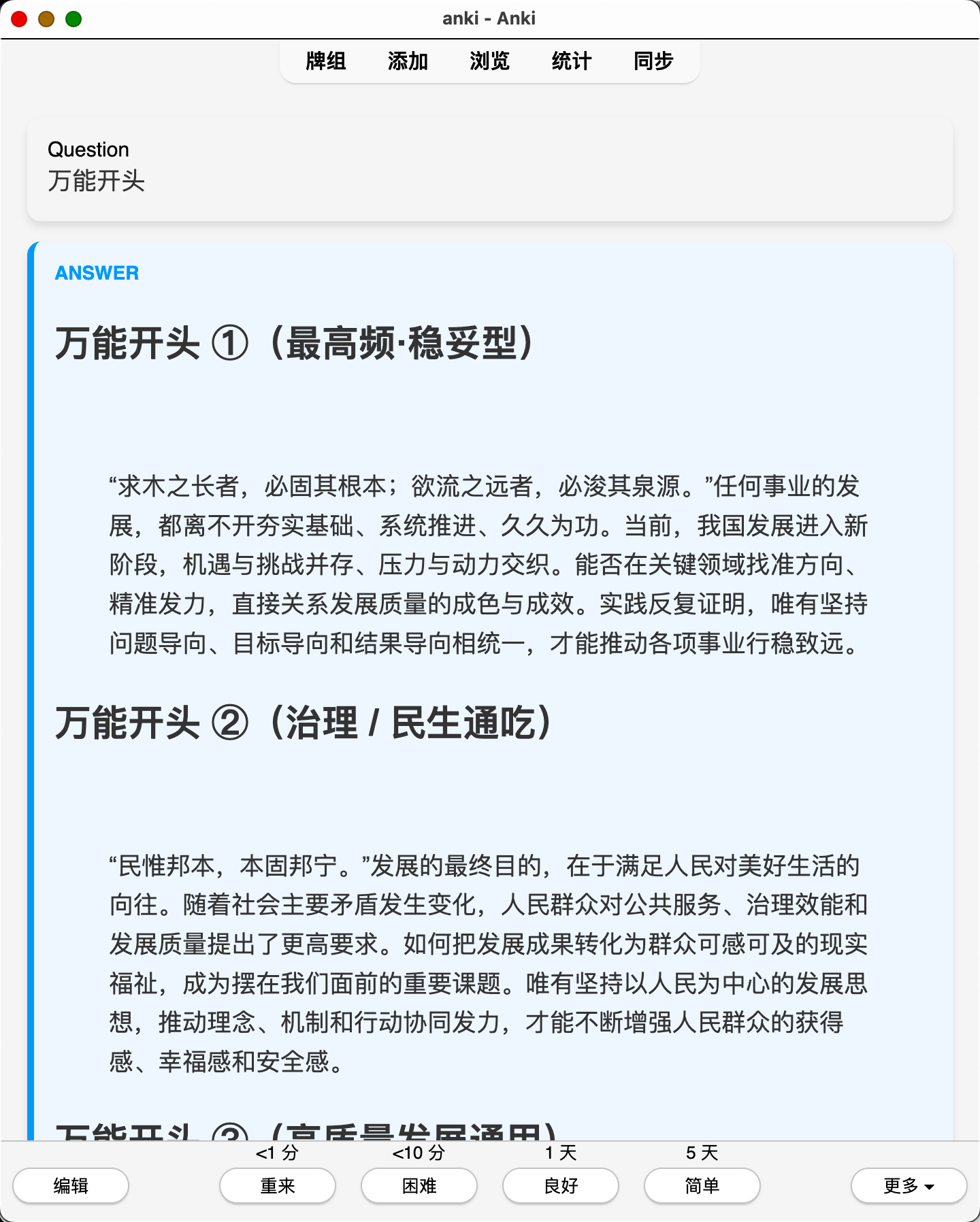Rate the card 良好 (good)
Image resolution: width=980 pixels, height=1222 pixels.
tap(561, 1186)
